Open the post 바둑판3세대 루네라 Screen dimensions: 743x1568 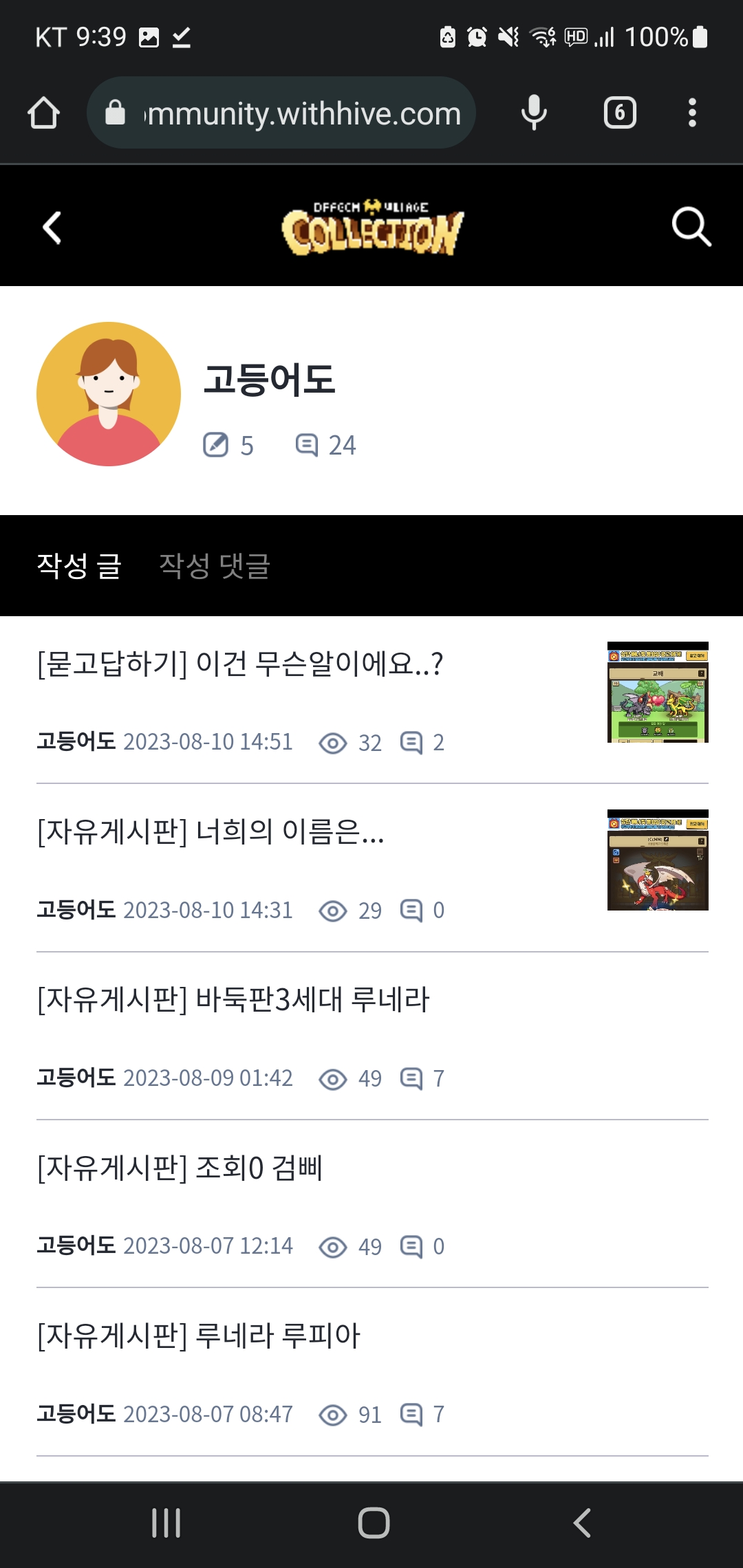click(233, 1000)
